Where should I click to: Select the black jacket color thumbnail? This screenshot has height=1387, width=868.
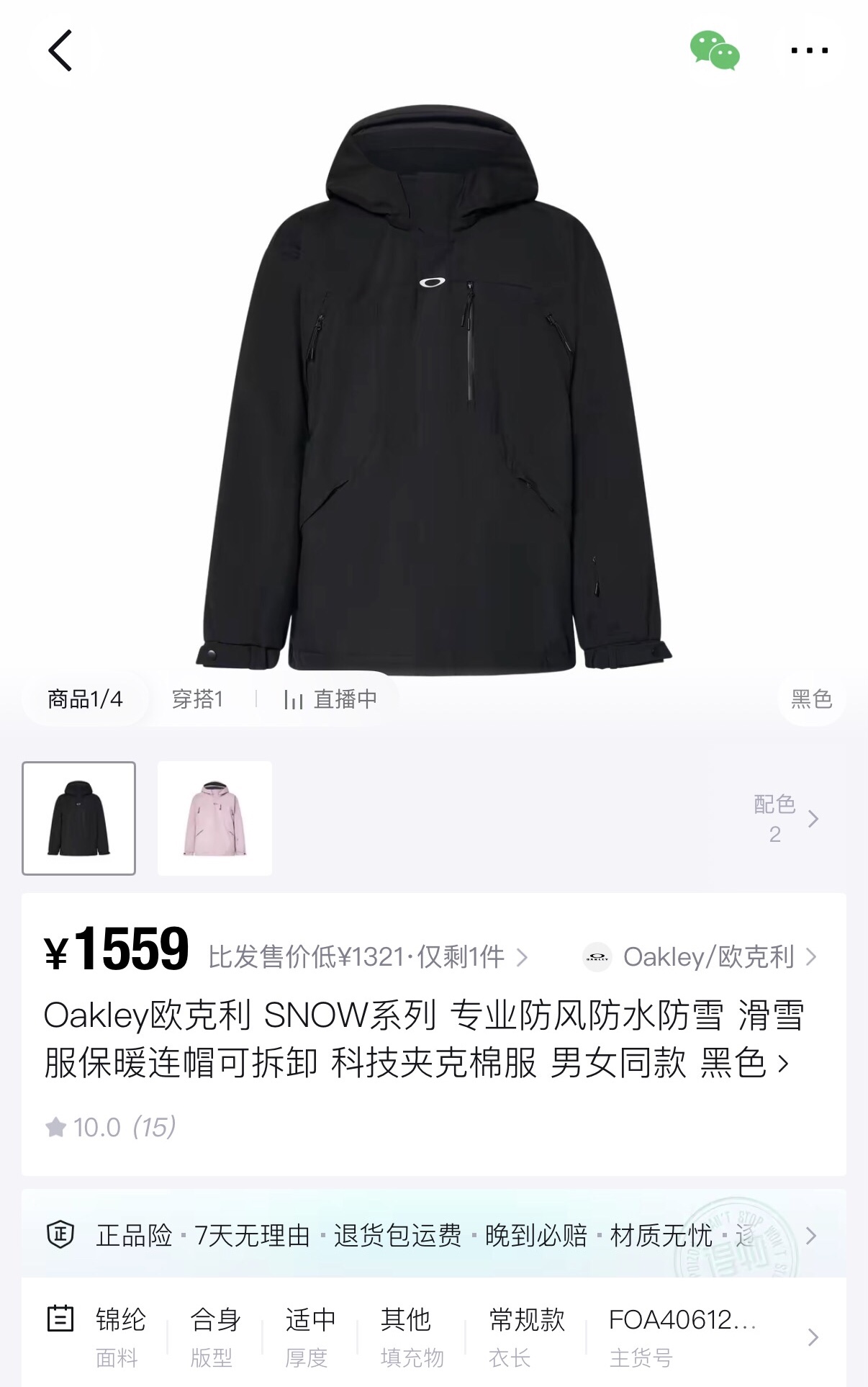[x=79, y=818]
